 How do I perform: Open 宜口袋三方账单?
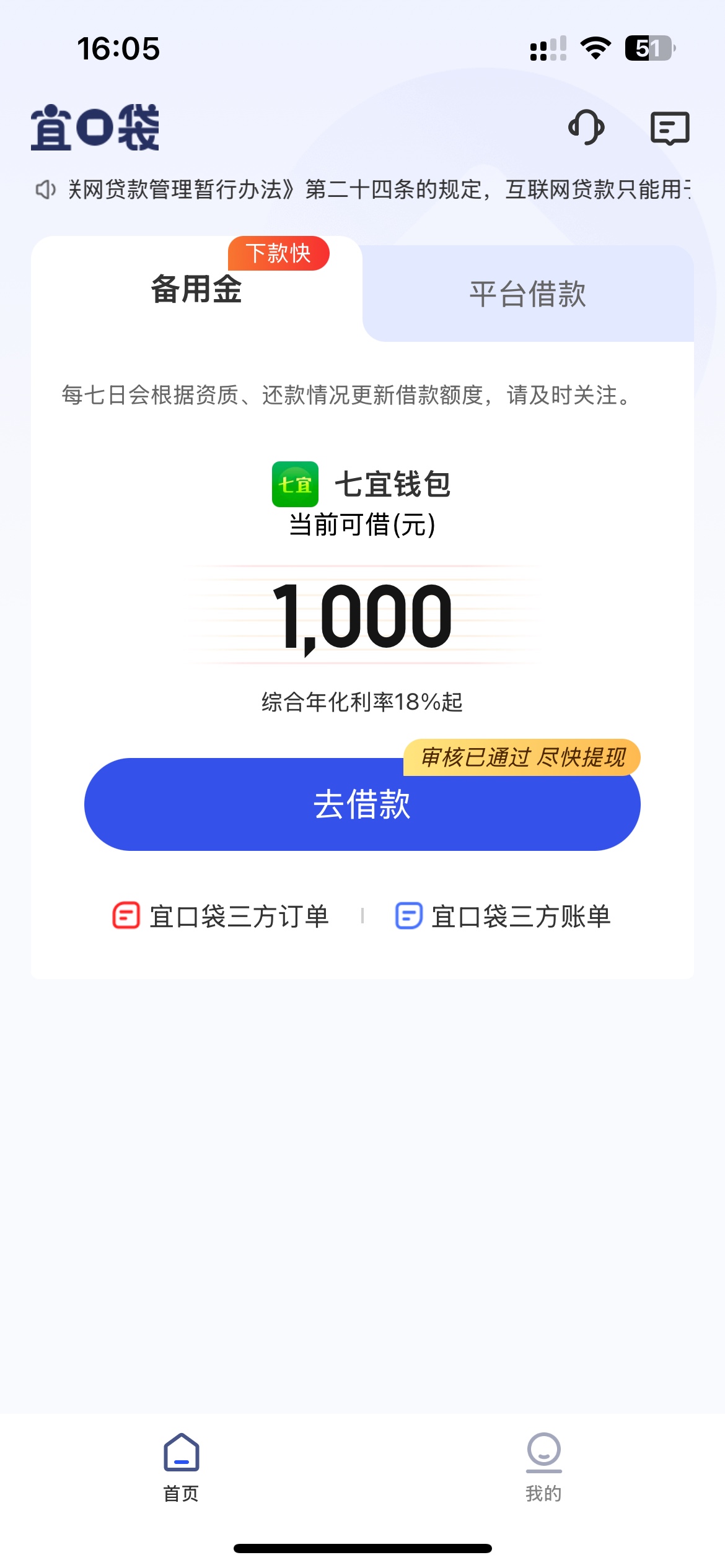(503, 916)
